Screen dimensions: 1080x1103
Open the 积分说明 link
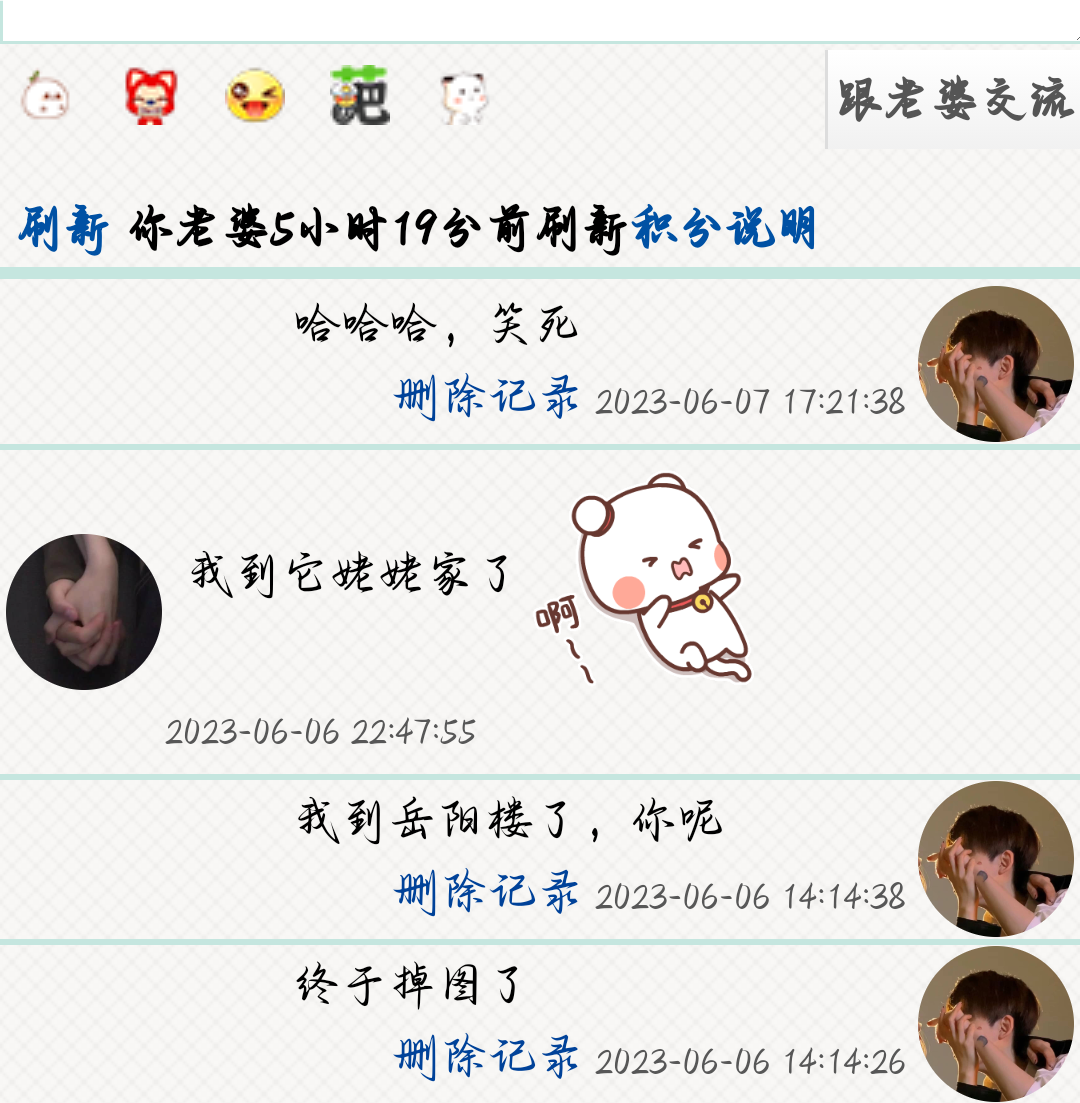click(724, 230)
